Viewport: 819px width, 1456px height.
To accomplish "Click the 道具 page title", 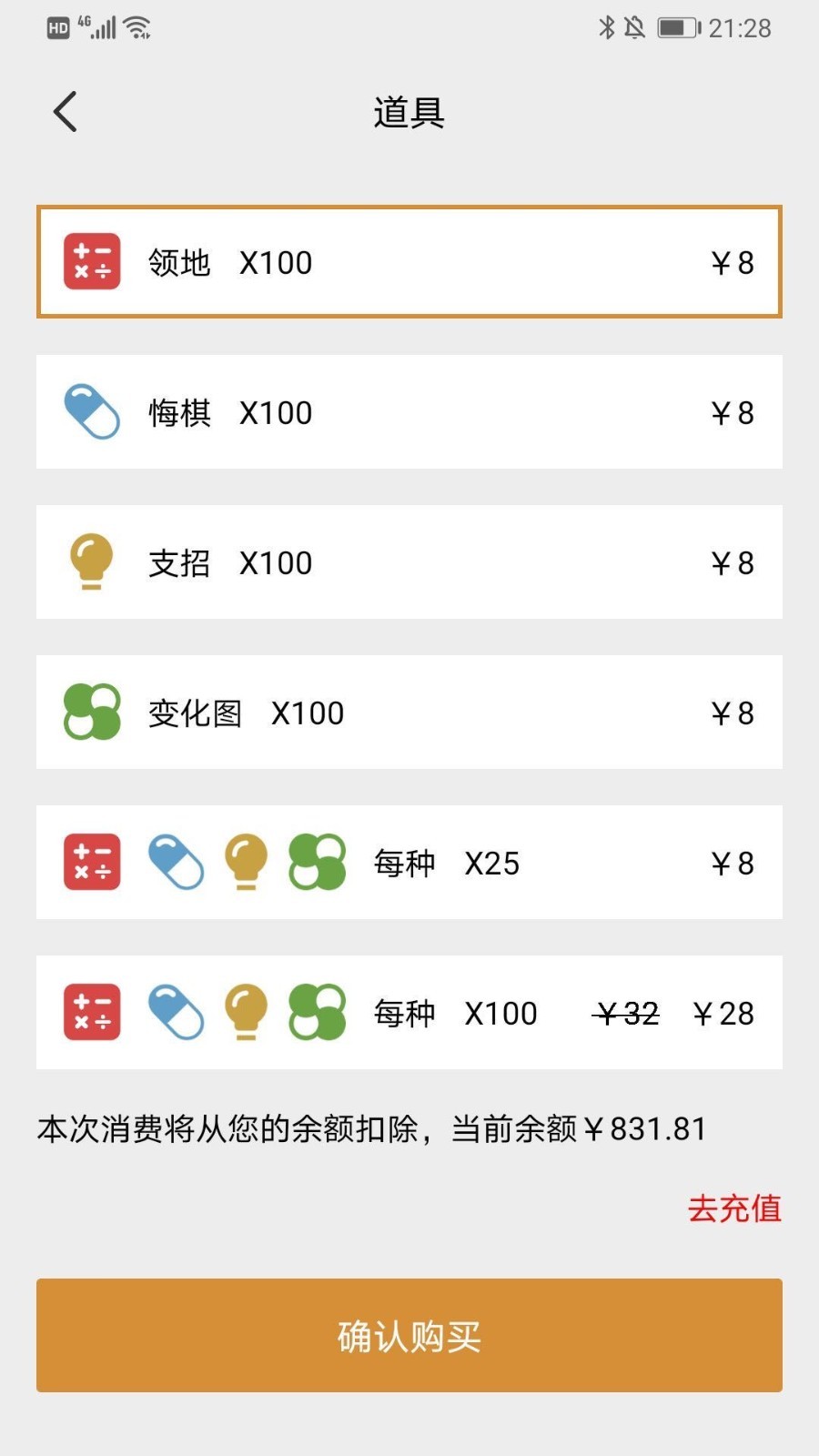I will 409,111.
